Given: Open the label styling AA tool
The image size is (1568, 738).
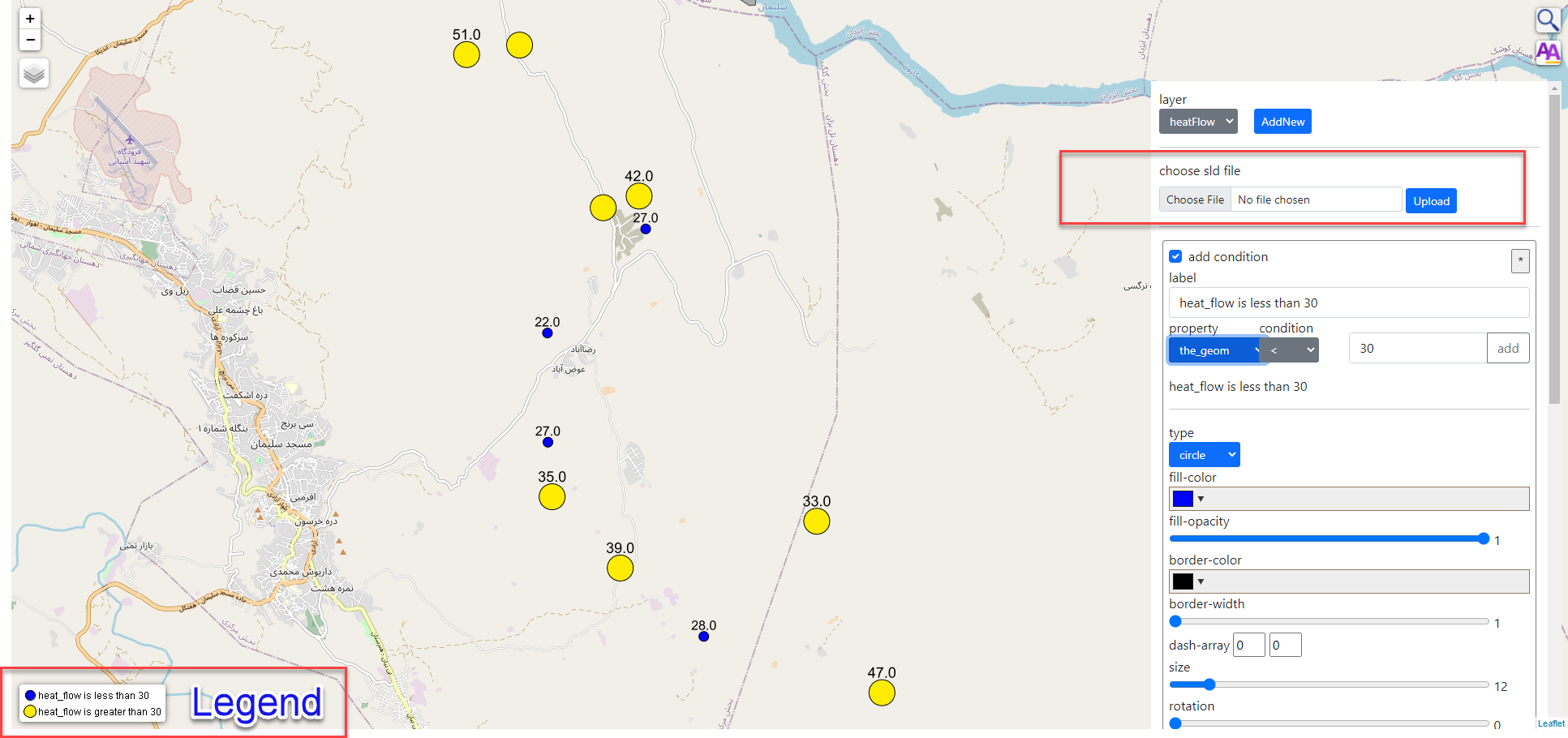Looking at the screenshot, I should pyautogui.click(x=1548, y=54).
